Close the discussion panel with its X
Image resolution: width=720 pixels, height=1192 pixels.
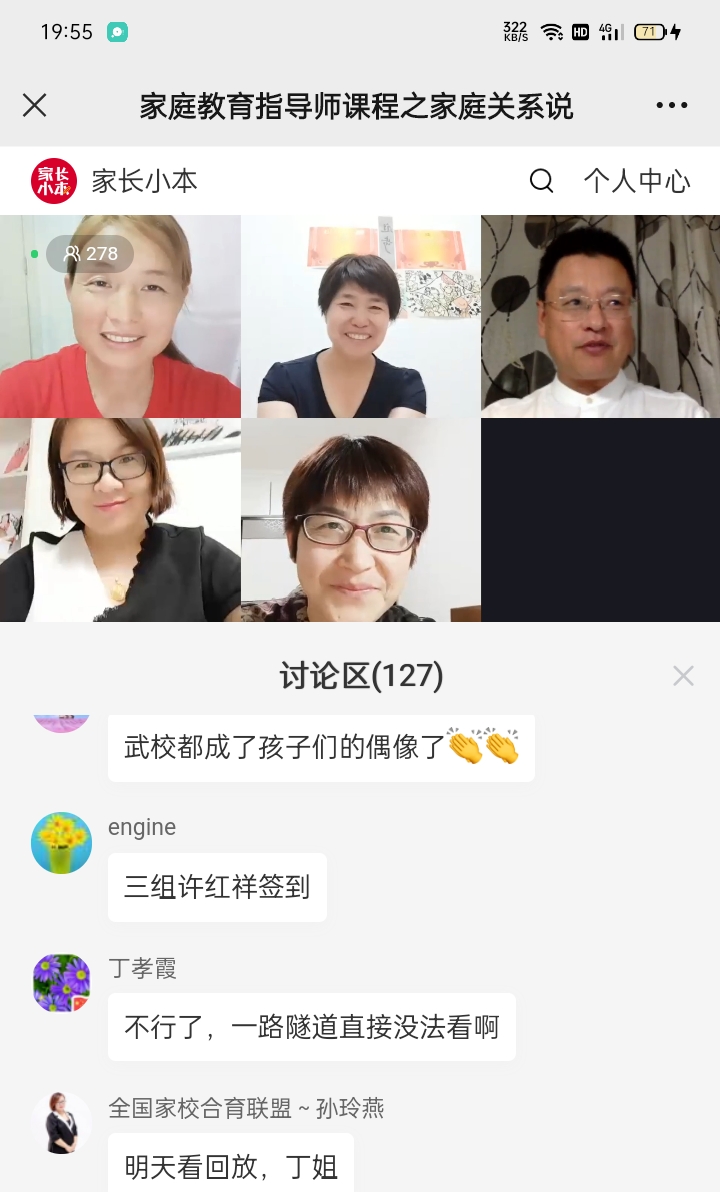(683, 676)
